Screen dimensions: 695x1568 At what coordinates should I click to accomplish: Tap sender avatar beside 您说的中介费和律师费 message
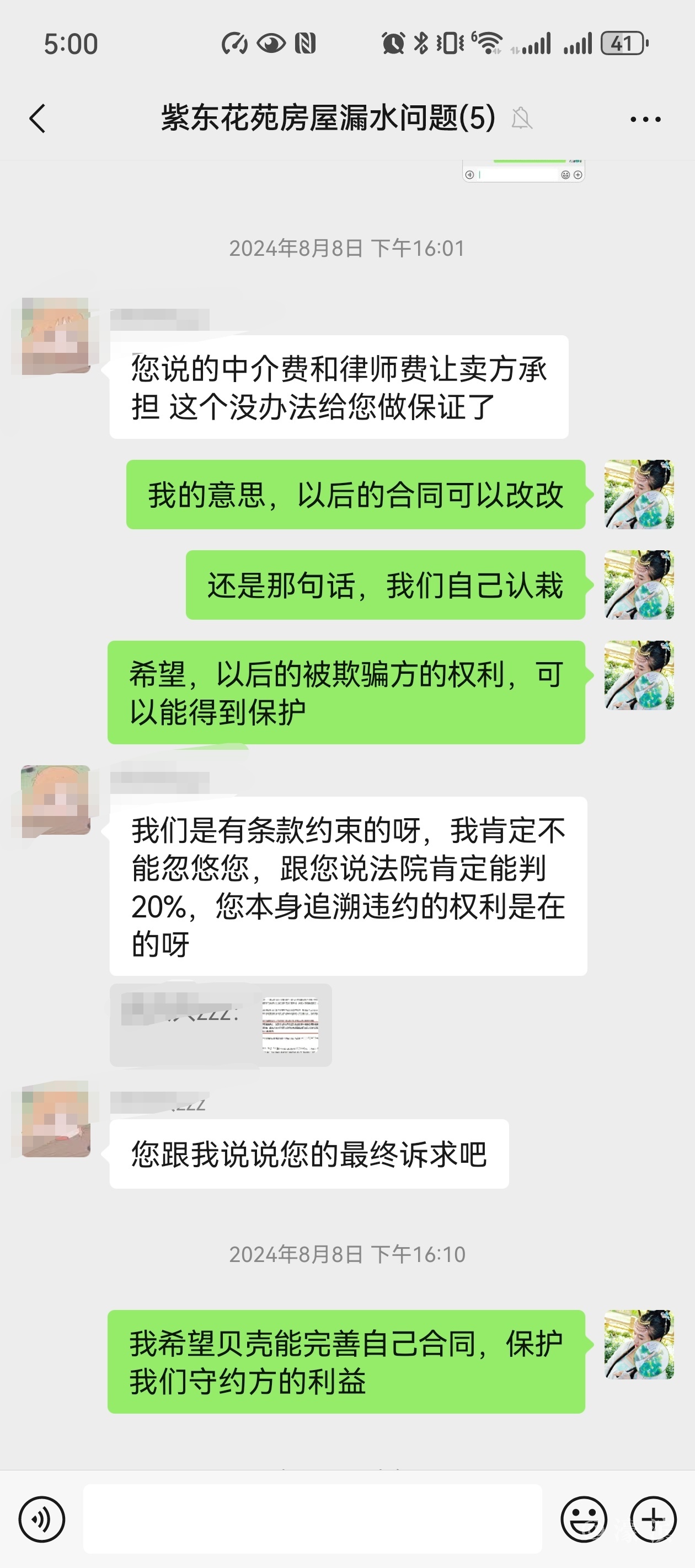[56, 336]
